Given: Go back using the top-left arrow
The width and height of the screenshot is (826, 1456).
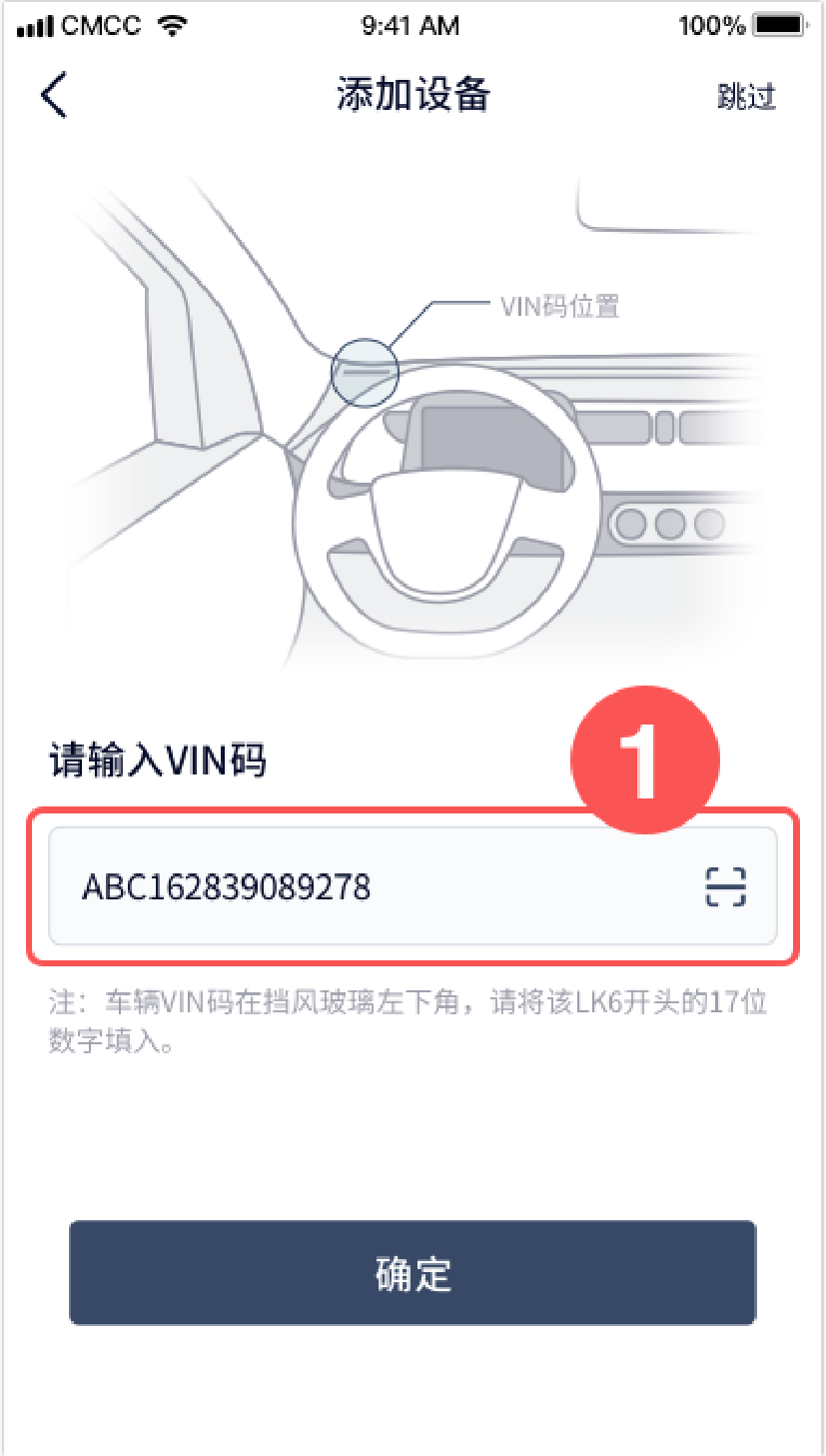Looking at the screenshot, I should tap(54, 96).
